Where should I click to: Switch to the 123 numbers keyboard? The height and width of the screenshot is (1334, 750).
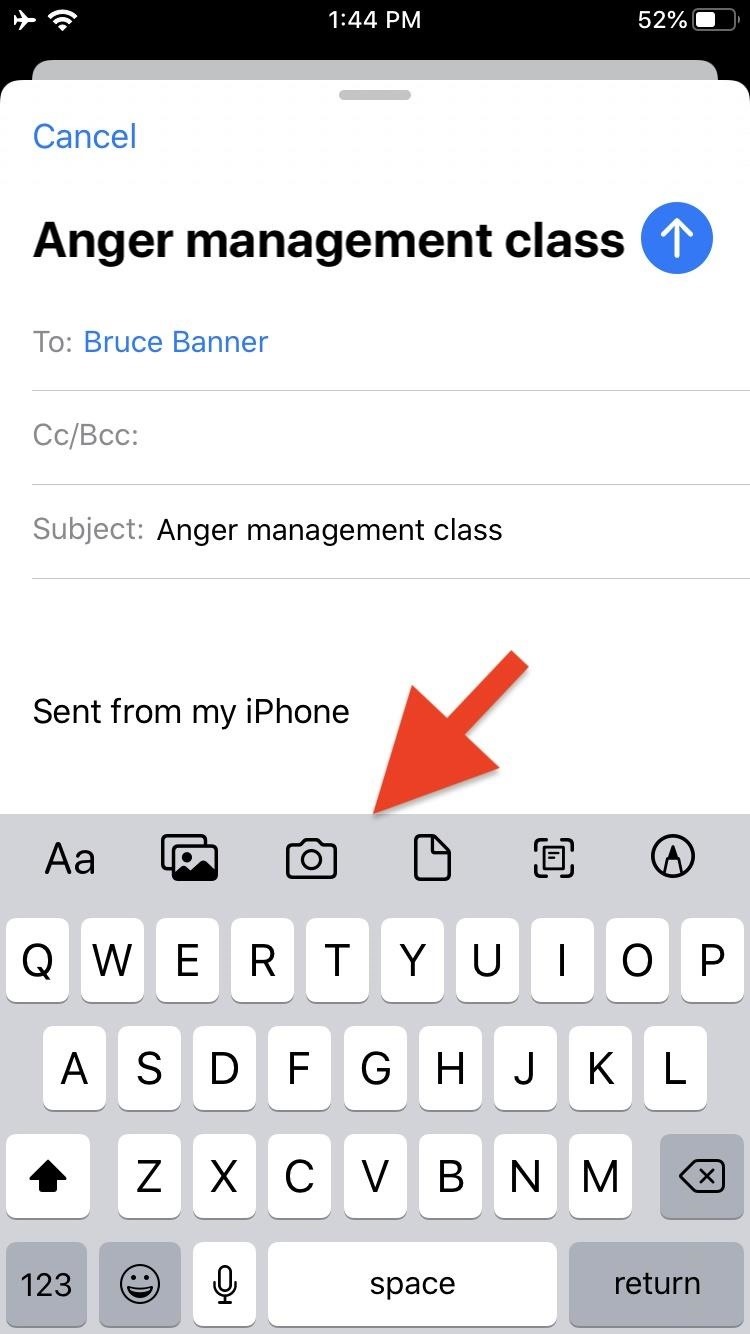tap(46, 1284)
